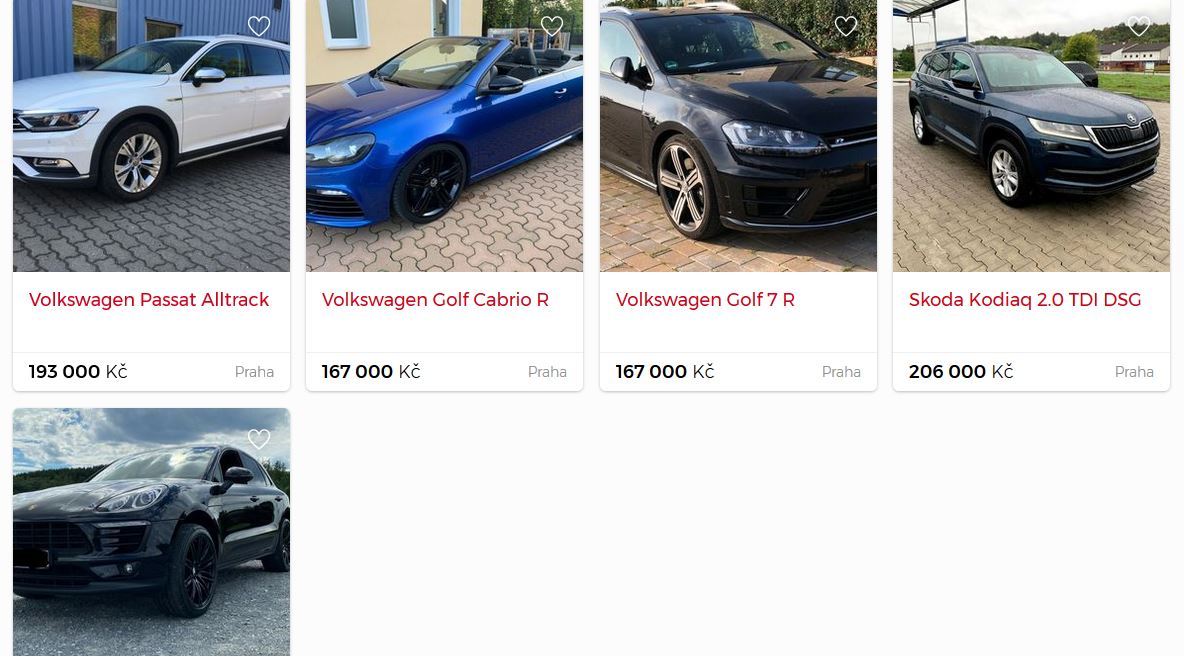
Task: Add Skoda Kodiaq 2.0 TDI DSG to favorites
Action: point(1139,27)
